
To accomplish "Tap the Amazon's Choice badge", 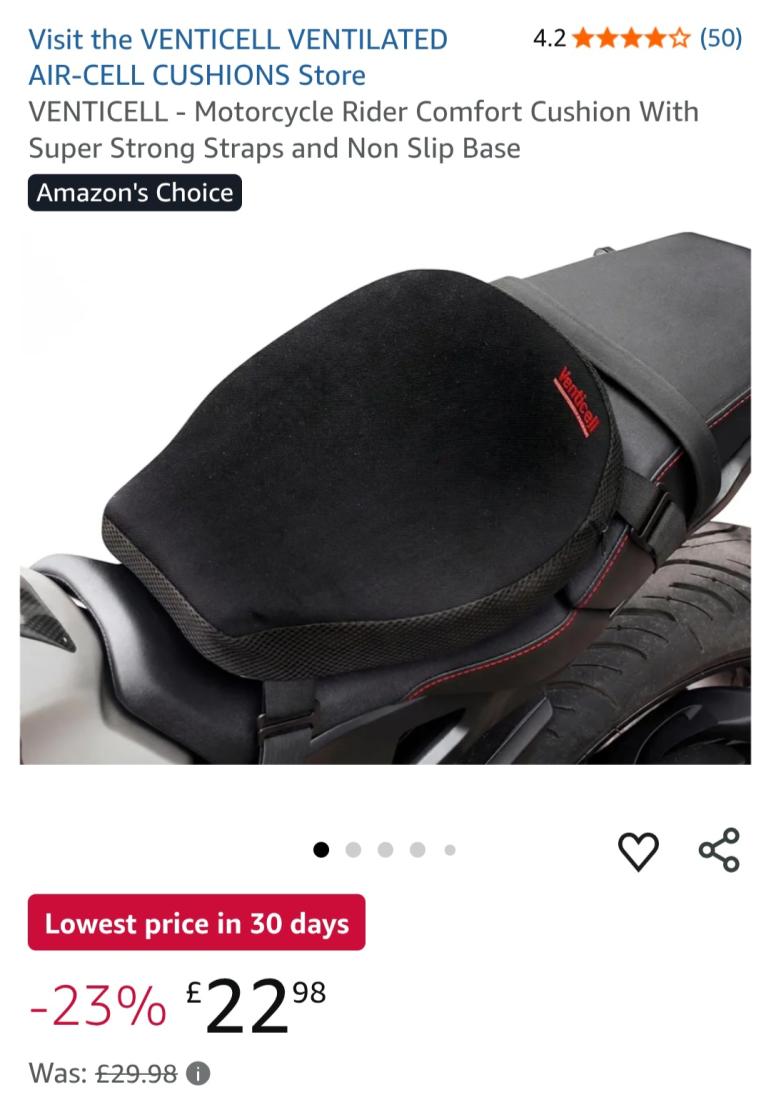I will coord(135,193).
